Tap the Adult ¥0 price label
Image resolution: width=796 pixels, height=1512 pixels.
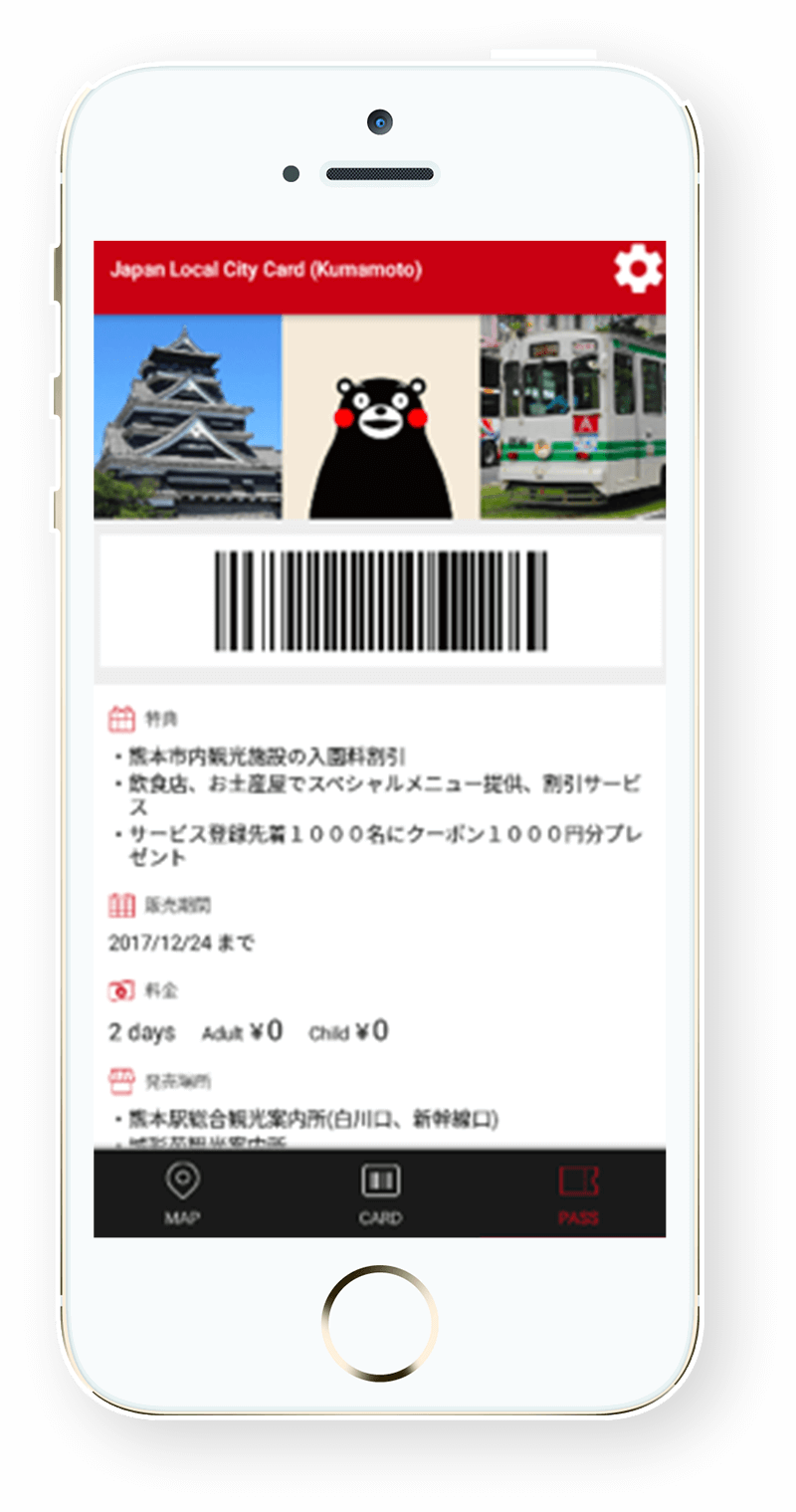241,1032
